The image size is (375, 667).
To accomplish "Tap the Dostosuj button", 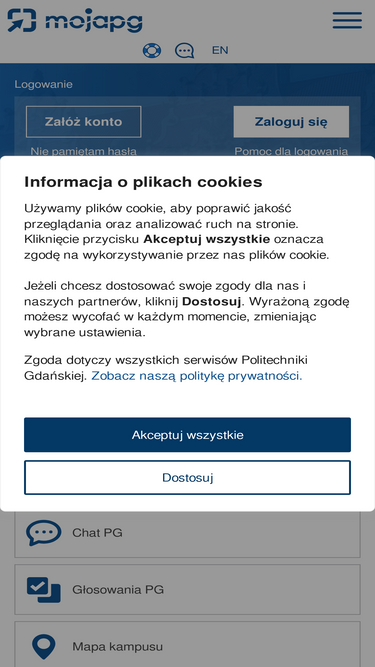I will (187, 477).
